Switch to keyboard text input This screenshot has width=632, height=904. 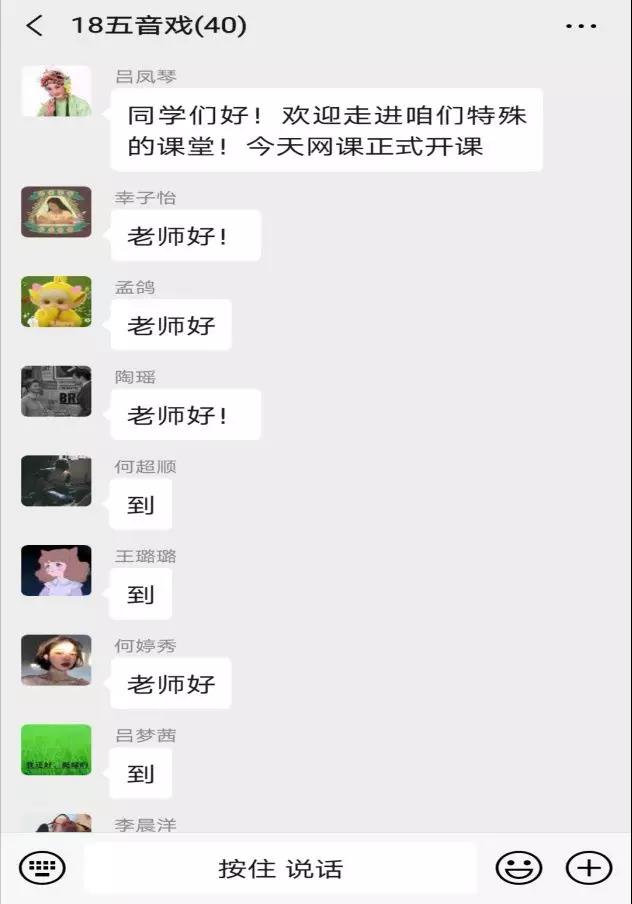(x=42, y=867)
